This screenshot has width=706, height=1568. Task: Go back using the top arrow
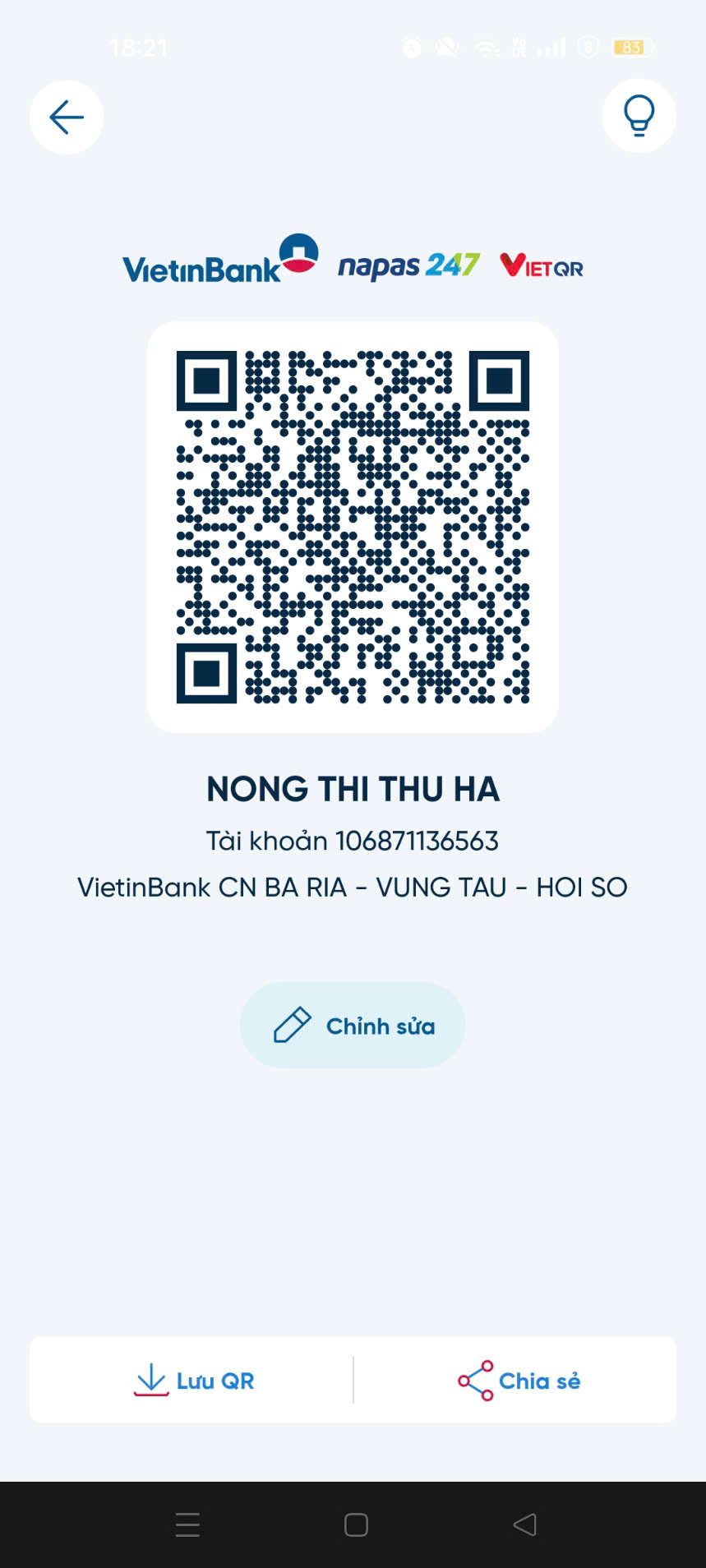coord(67,118)
